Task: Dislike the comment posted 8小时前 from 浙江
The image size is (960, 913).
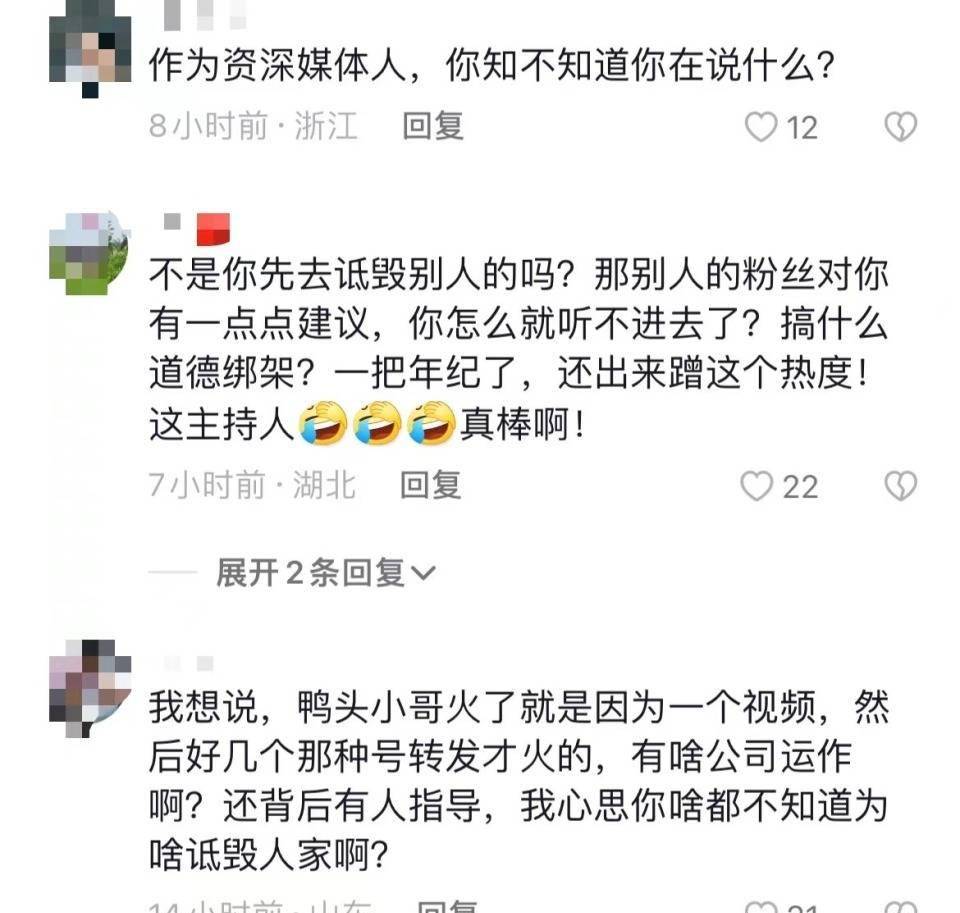Action: pos(901,127)
